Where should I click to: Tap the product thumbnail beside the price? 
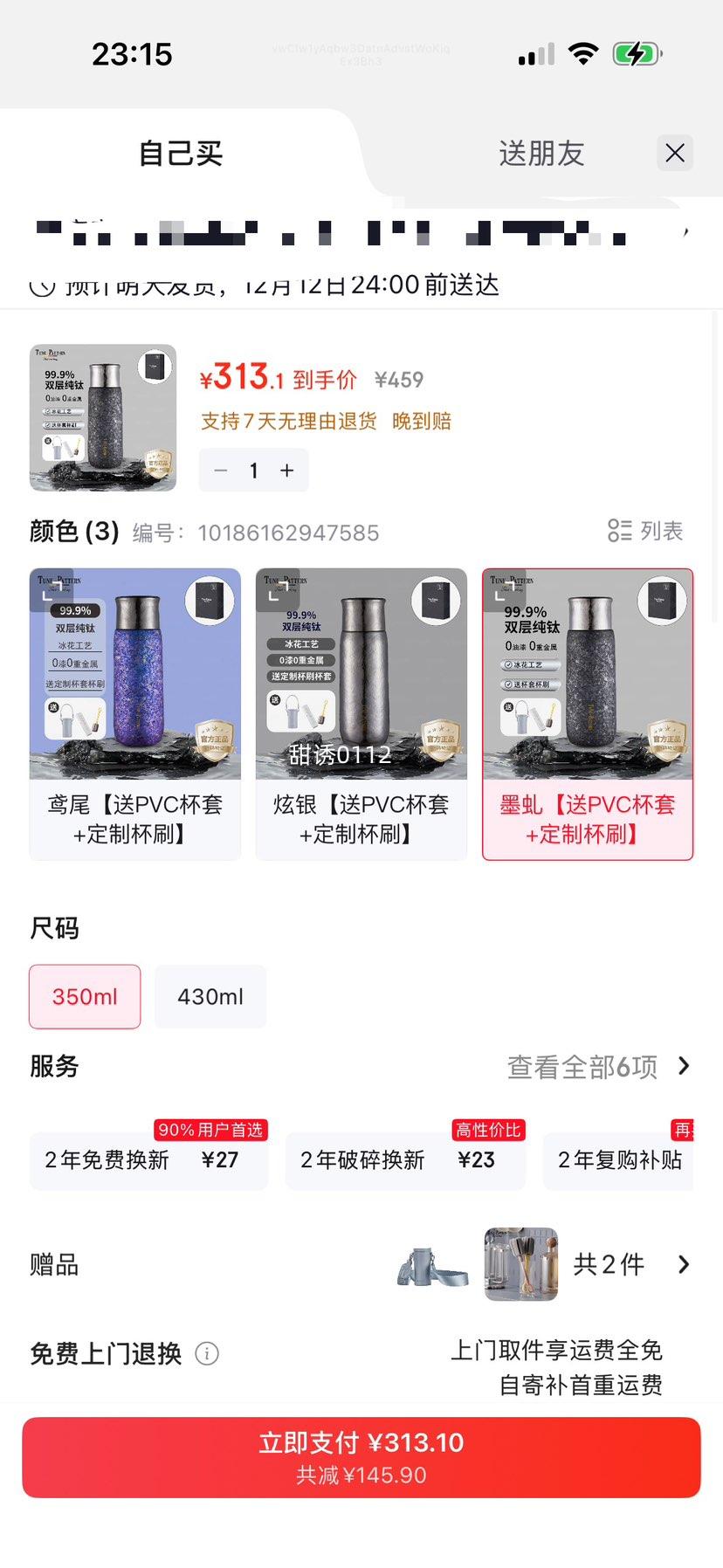pyautogui.click(x=101, y=417)
